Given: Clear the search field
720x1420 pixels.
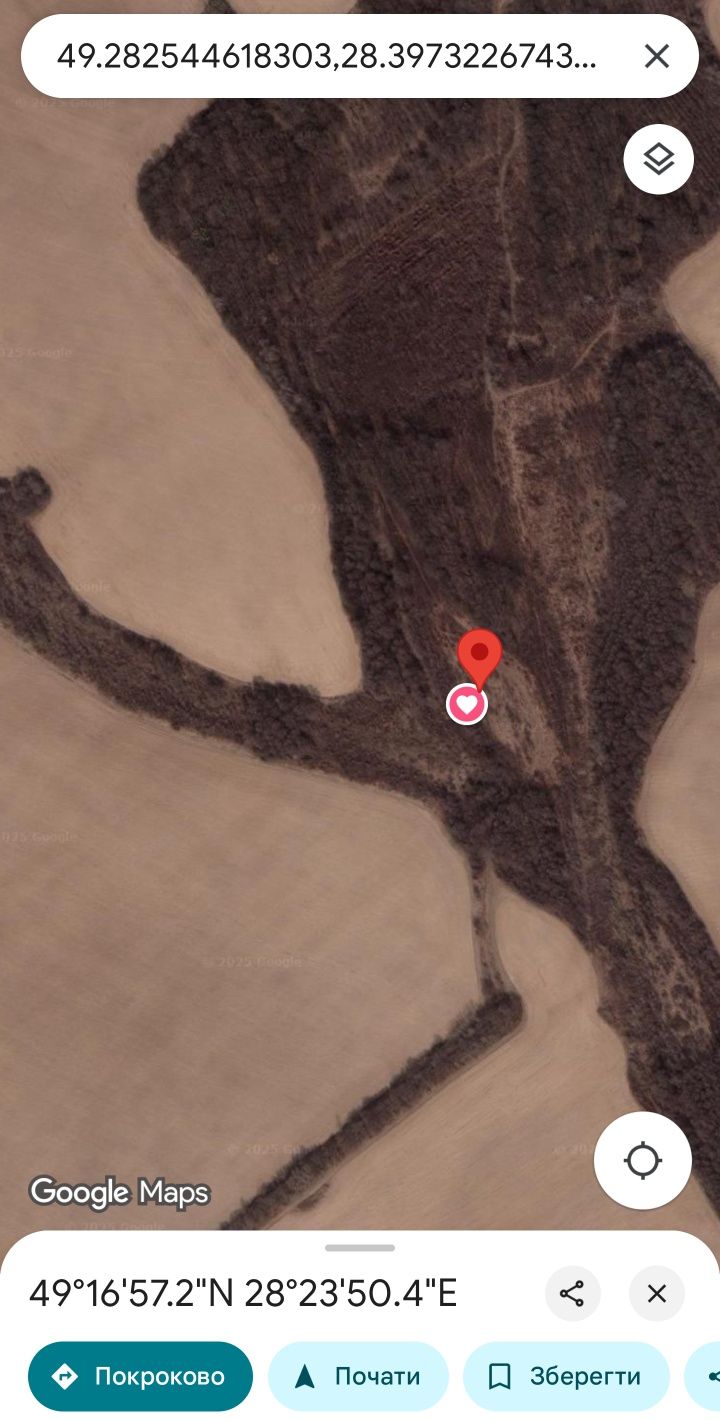Looking at the screenshot, I should pyautogui.click(x=656, y=56).
